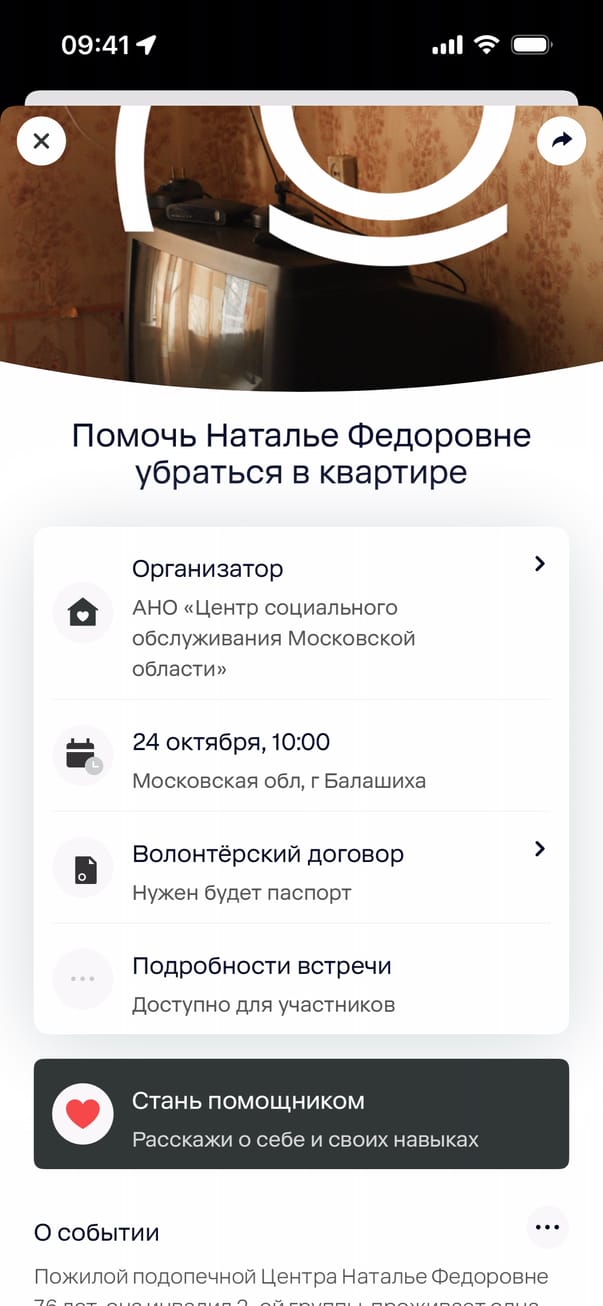
Task: Open the Подробности встречи row
Action: (301, 980)
